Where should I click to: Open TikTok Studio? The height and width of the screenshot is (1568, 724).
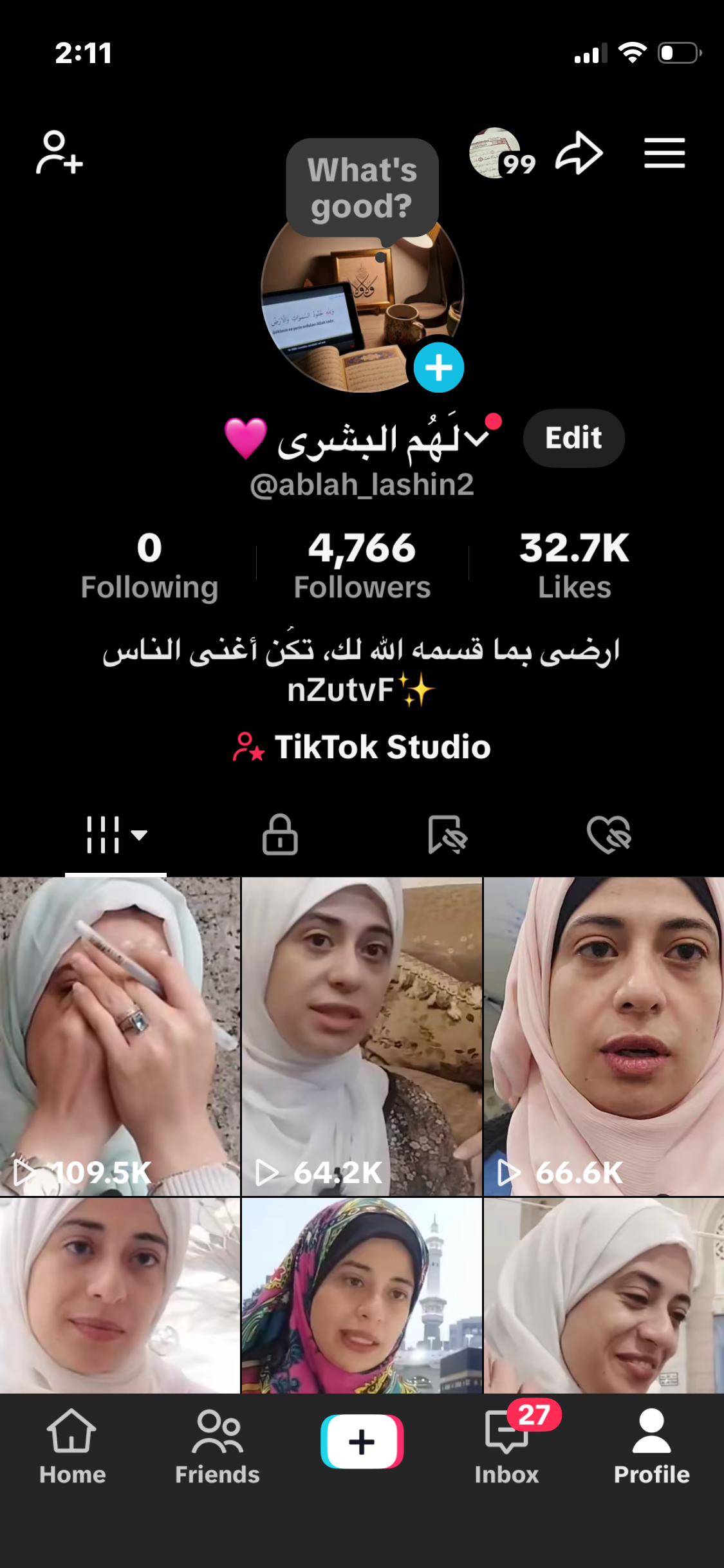tap(362, 747)
